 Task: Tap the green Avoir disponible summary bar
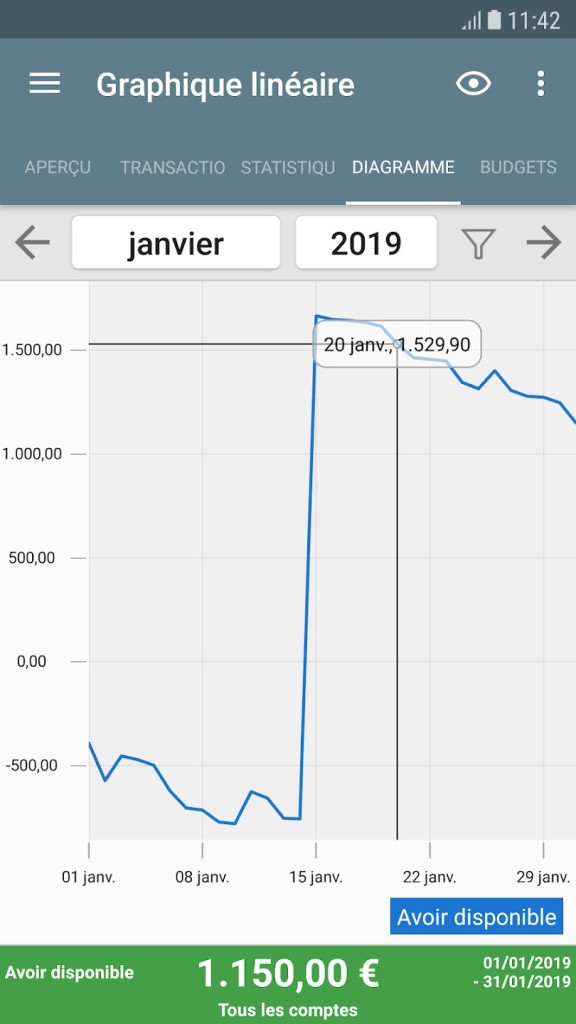pyautogui.click(x=288, y=984)
